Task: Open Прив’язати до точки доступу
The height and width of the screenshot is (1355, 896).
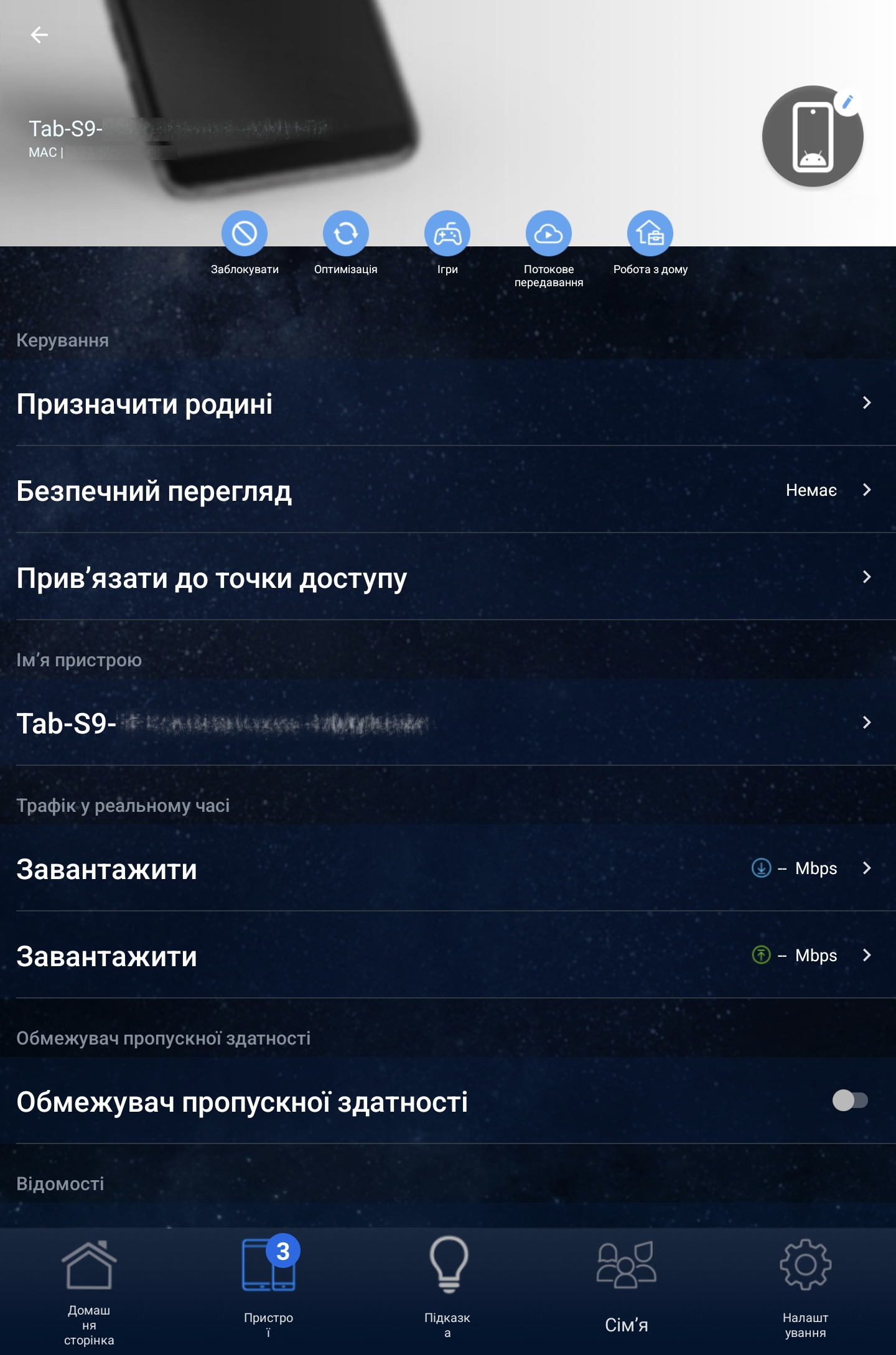Action: 448,577
